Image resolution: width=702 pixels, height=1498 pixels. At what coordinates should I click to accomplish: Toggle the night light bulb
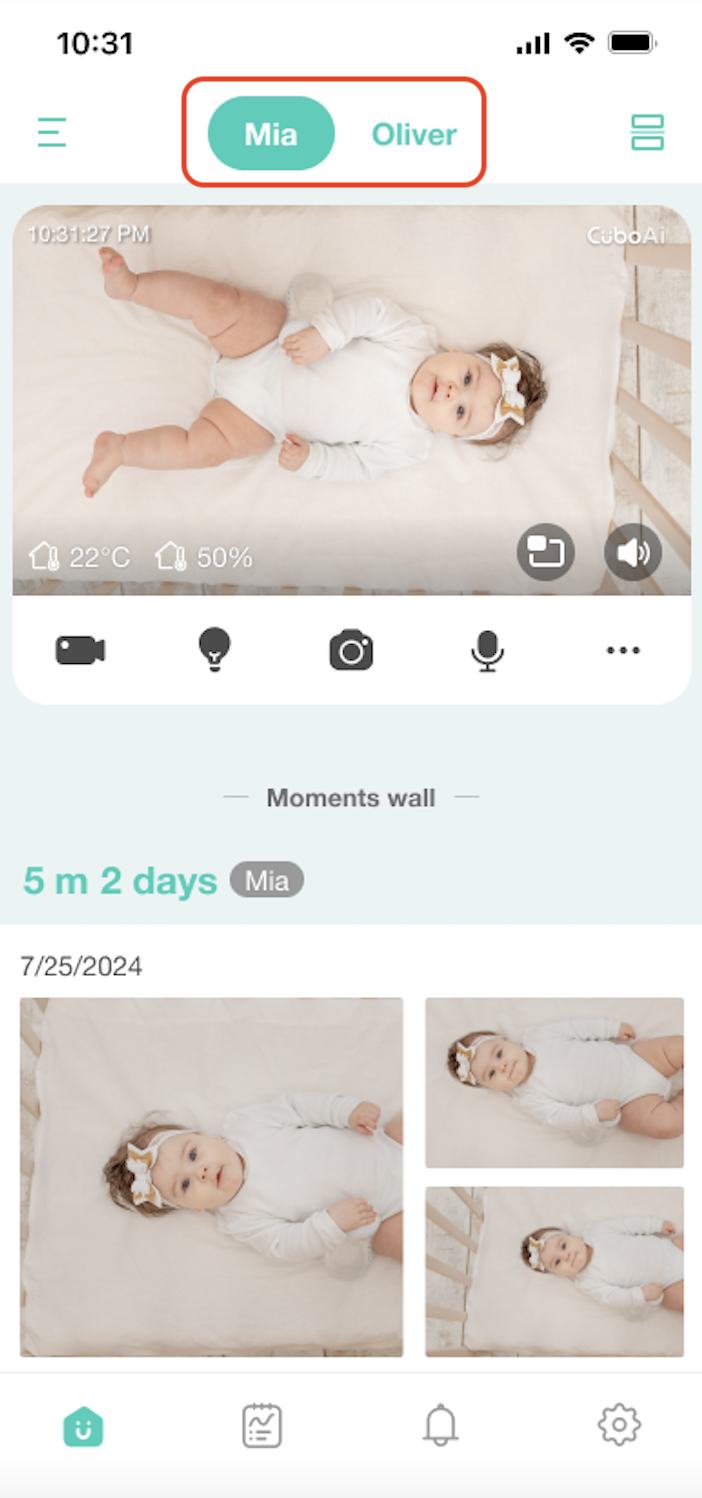(x=214, y=651)
